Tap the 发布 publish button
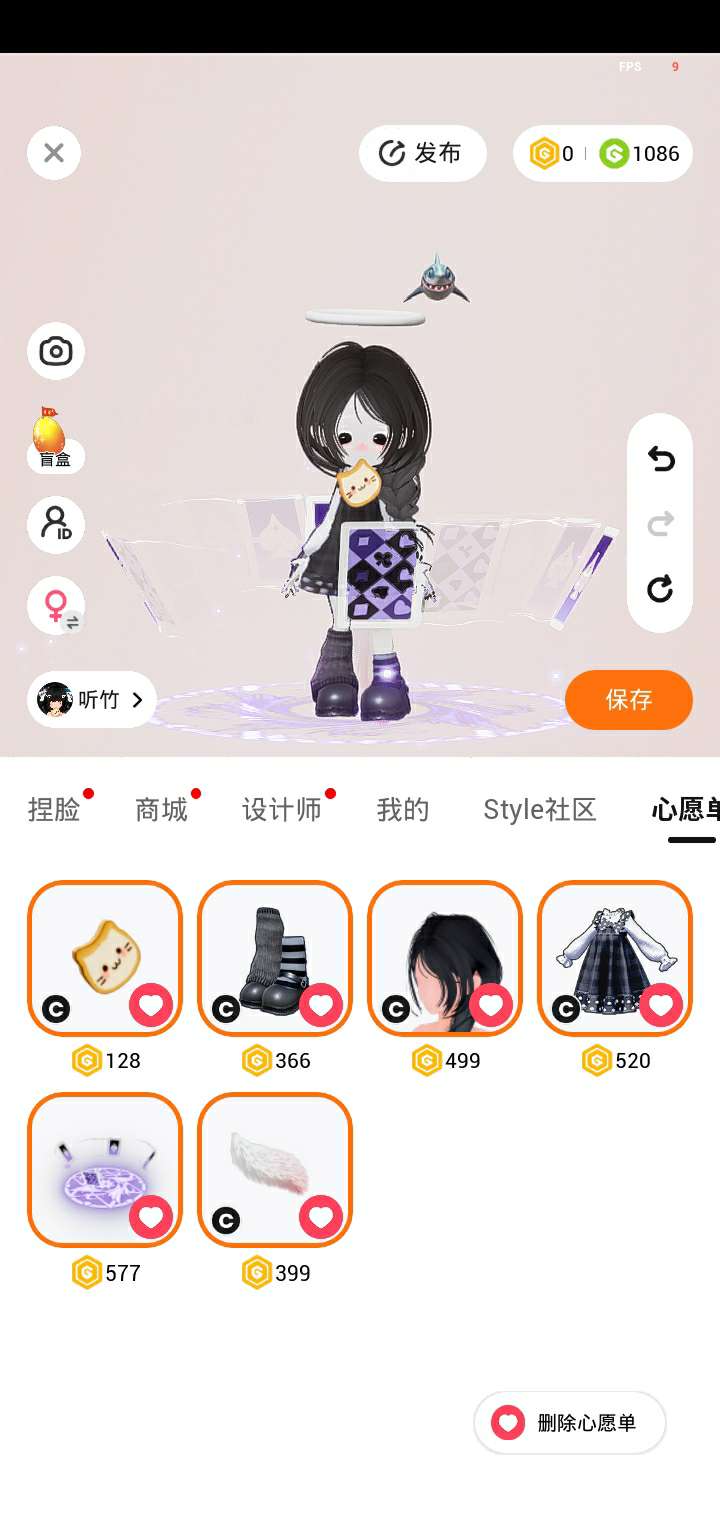 point(422,153)
